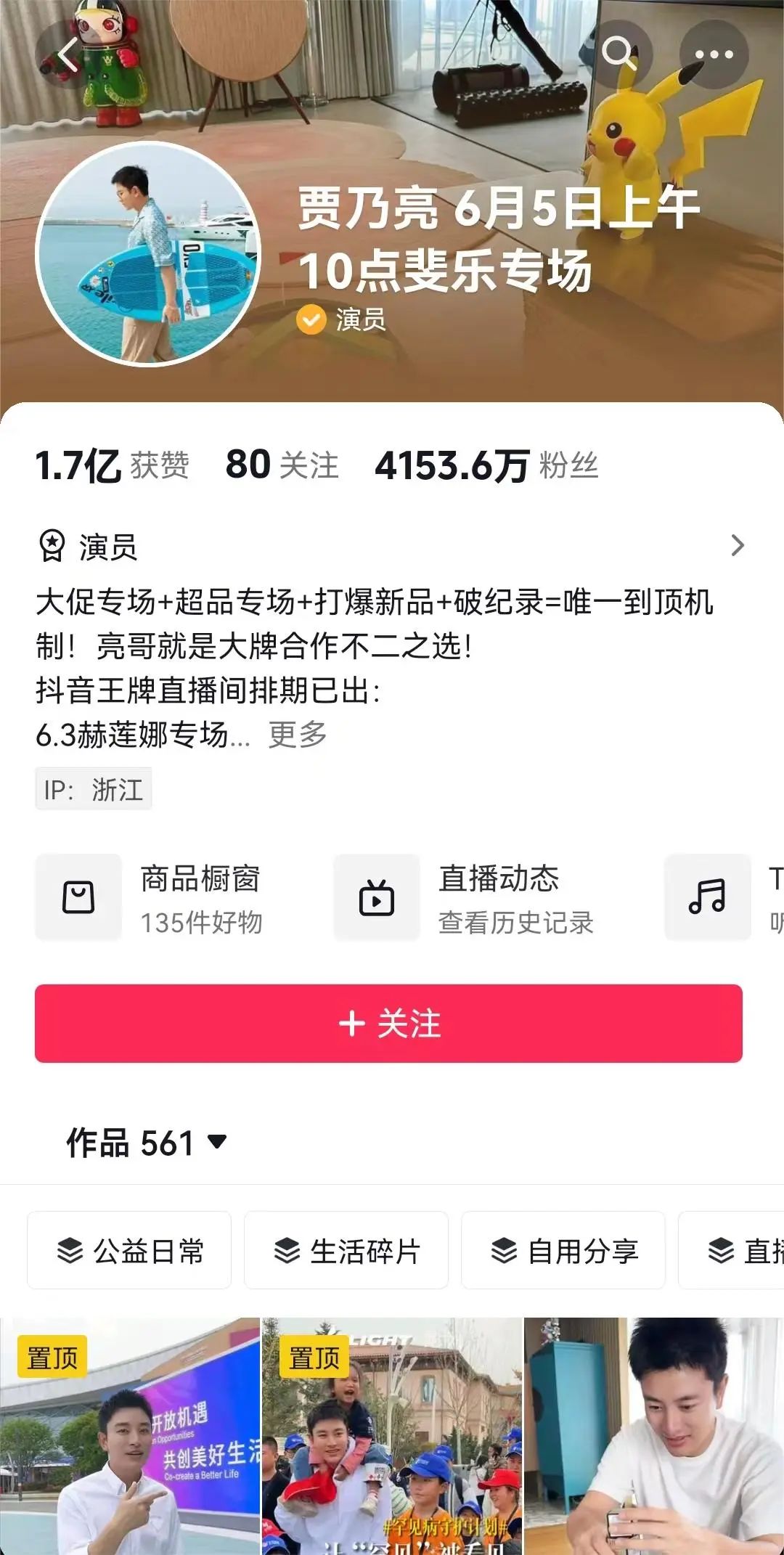View the profile avatar photo
This screenshot has width=784, height=1555.
coord(148,254)
